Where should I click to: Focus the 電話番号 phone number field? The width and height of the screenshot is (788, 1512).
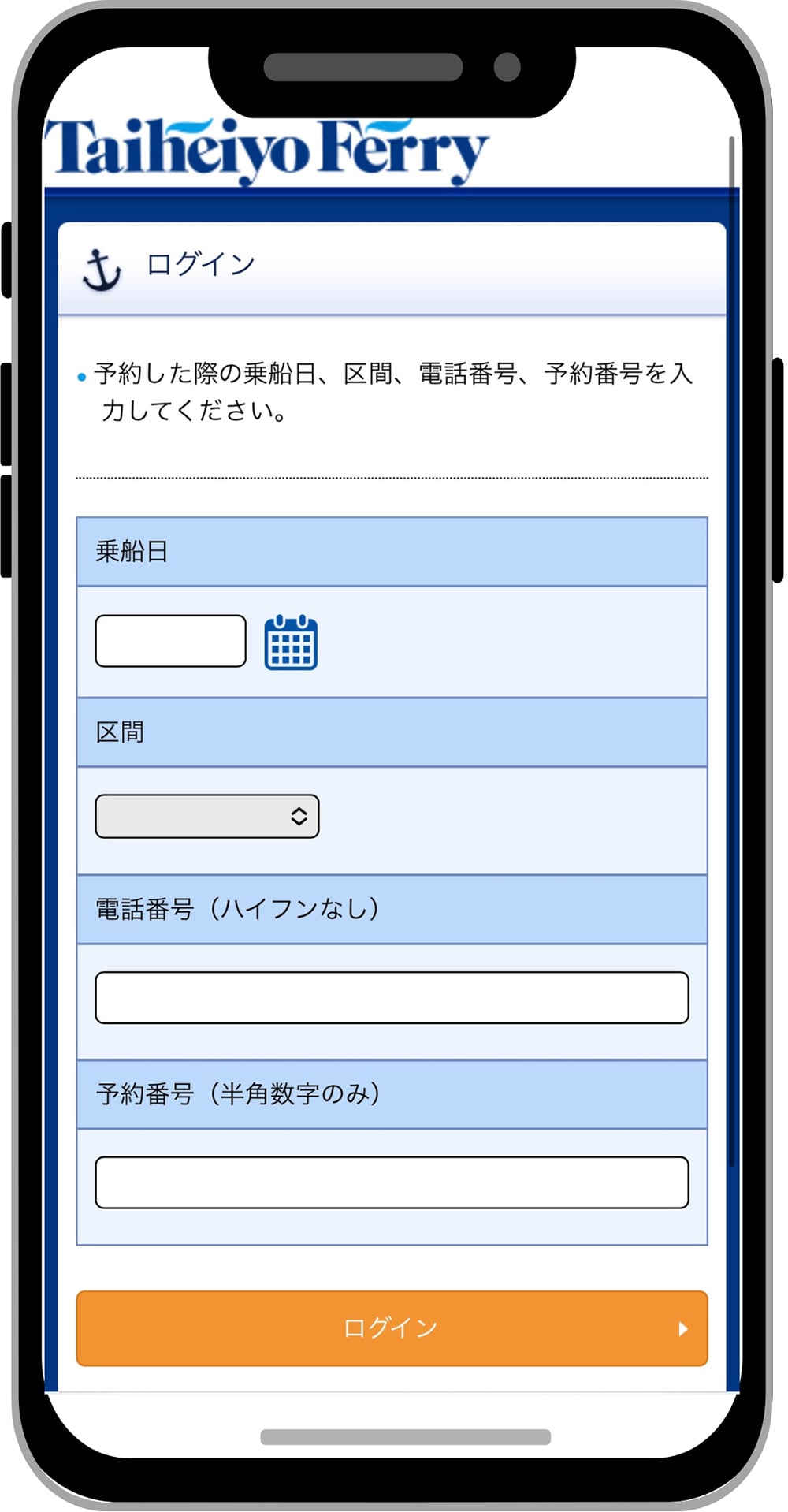[392, 997]
